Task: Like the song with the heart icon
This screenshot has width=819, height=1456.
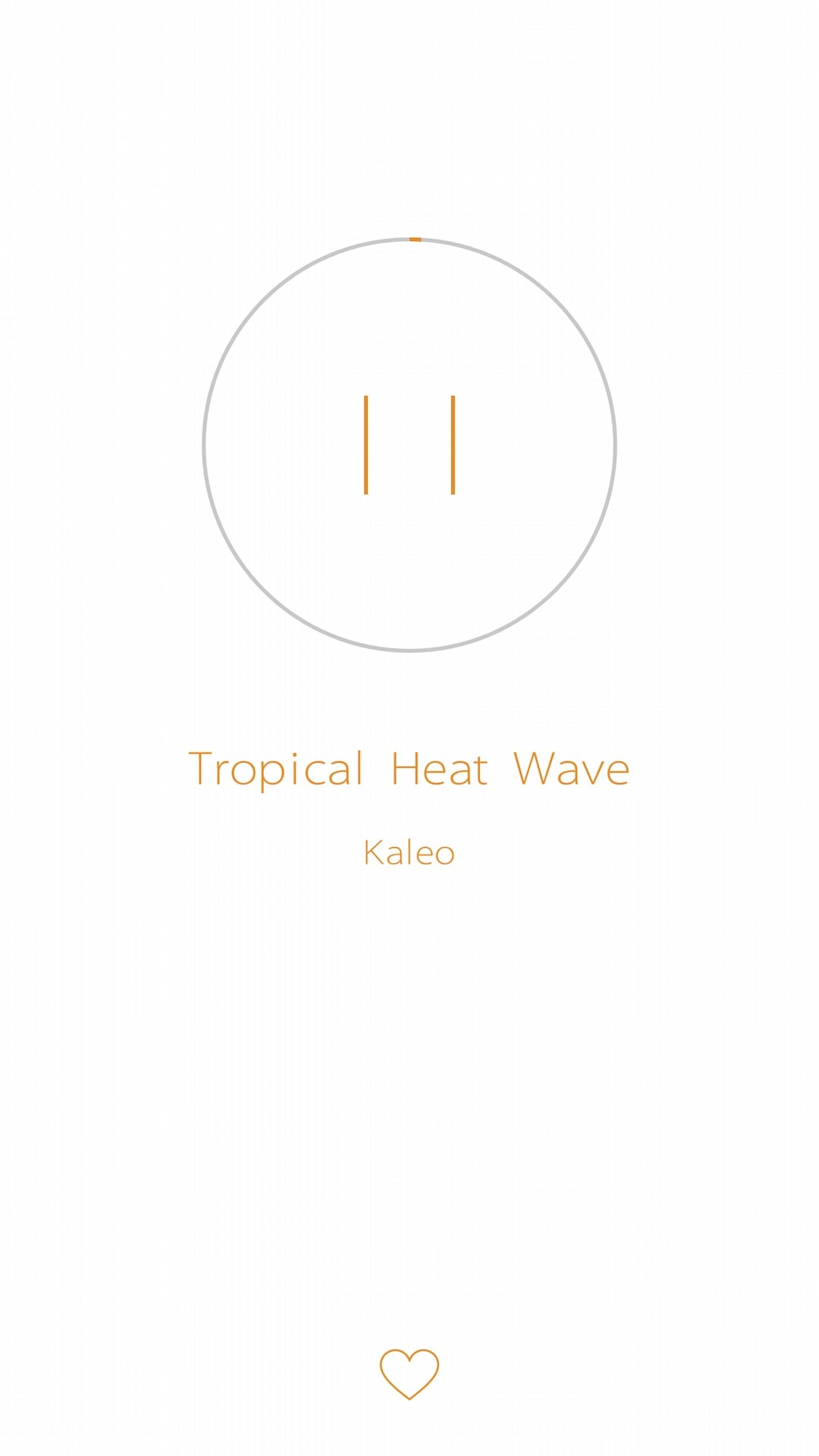Action: (409, 1373)
